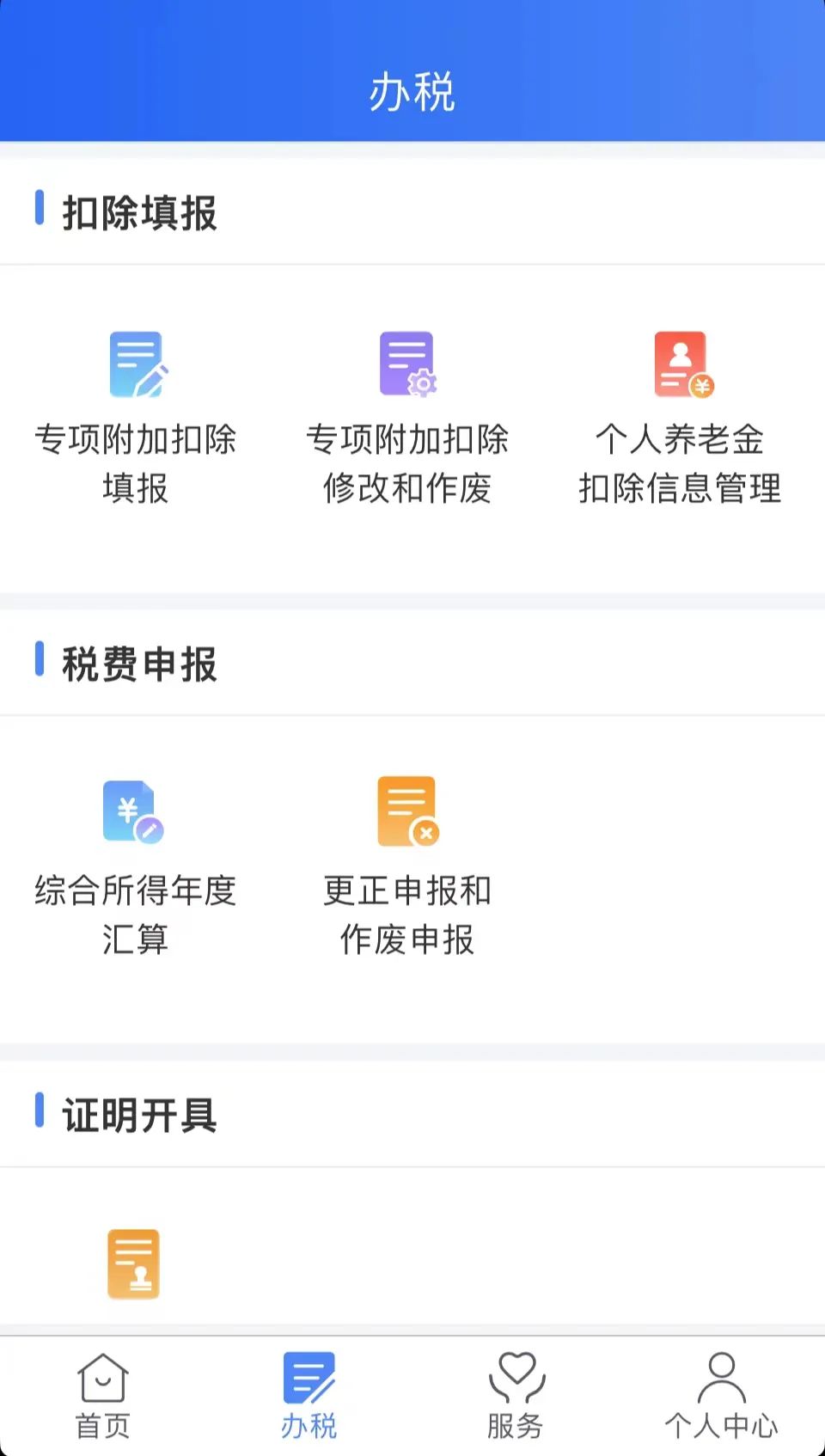Open 更正申报和作废申报 via text label

click(x=407, y=915)
